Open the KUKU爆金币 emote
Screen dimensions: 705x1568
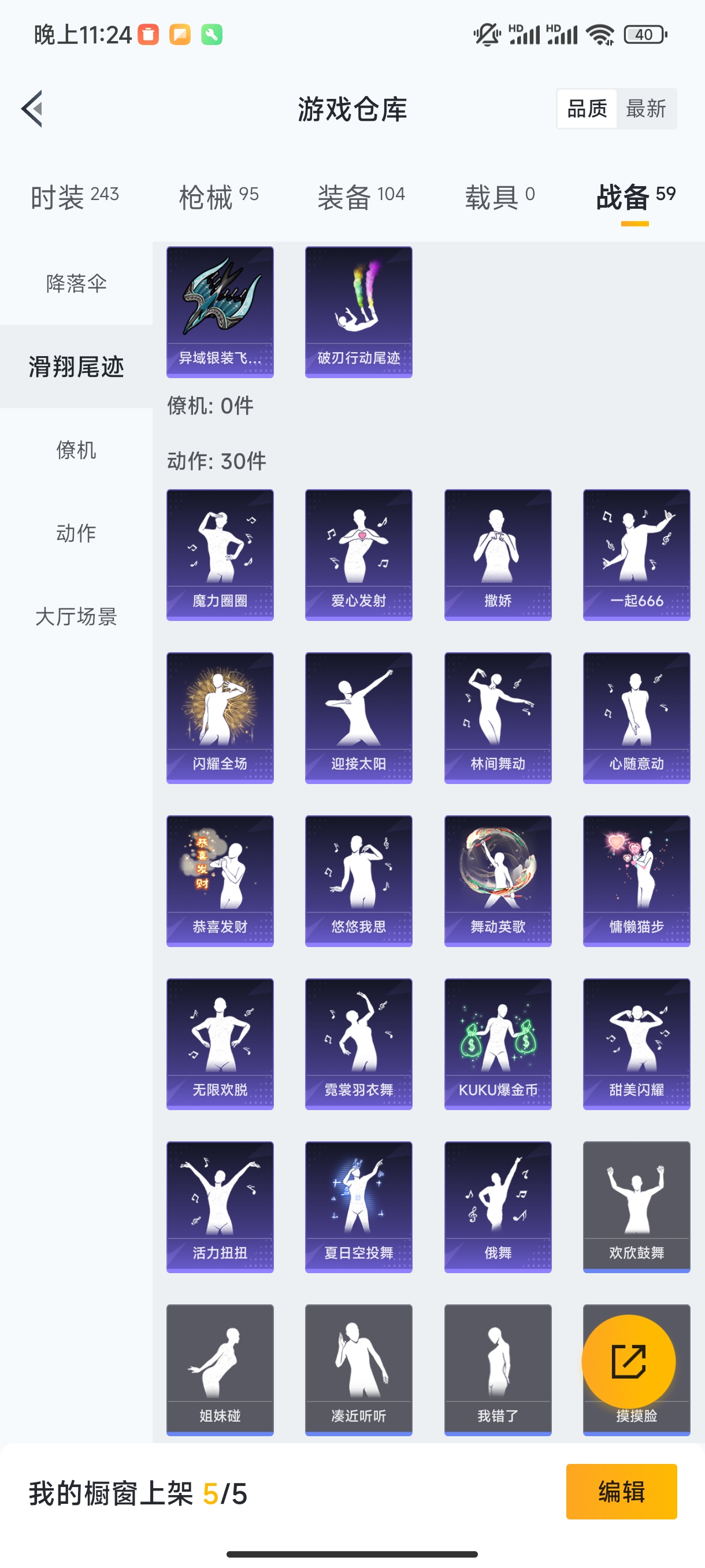point(498,1043)
